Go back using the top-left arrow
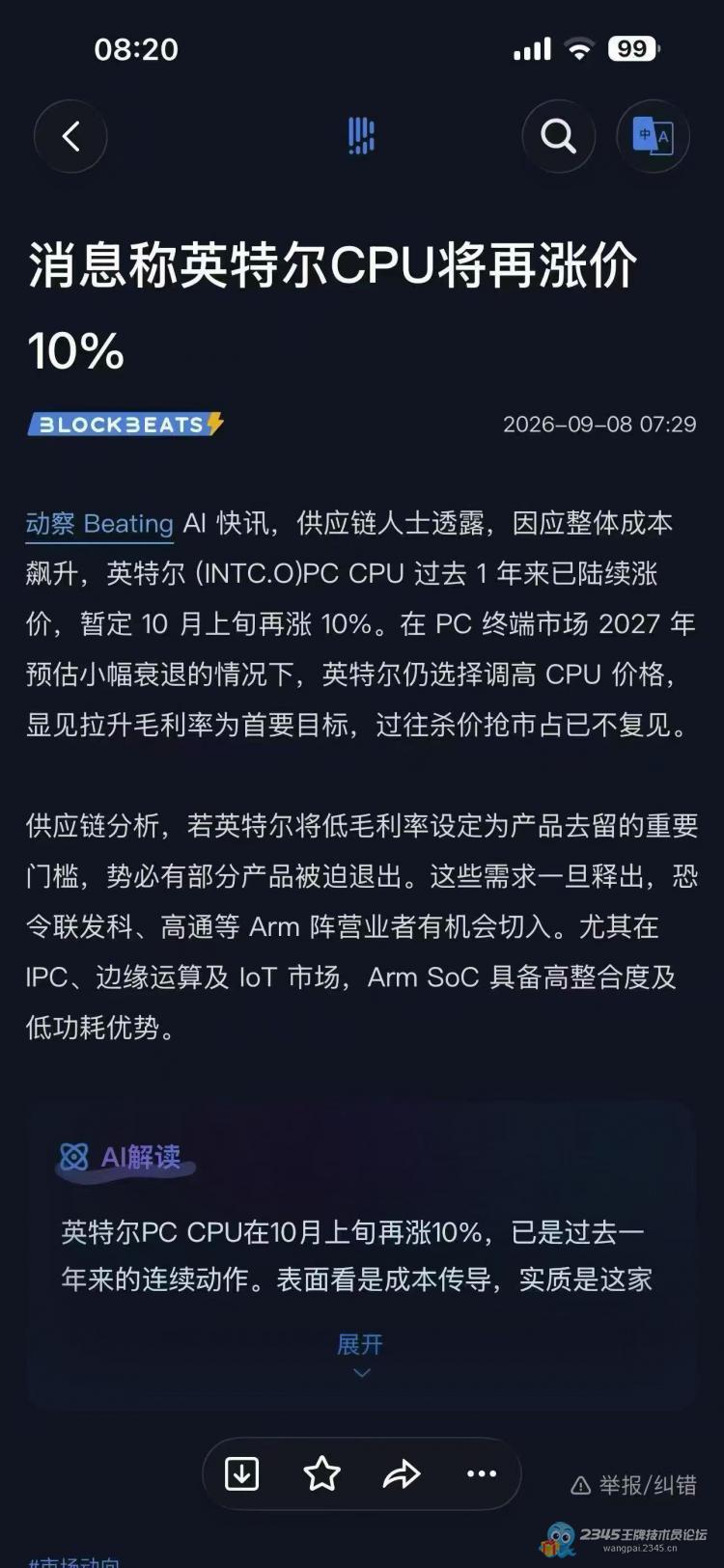The width and height of the screenshot is (724, 1568). tap(70, 136)
